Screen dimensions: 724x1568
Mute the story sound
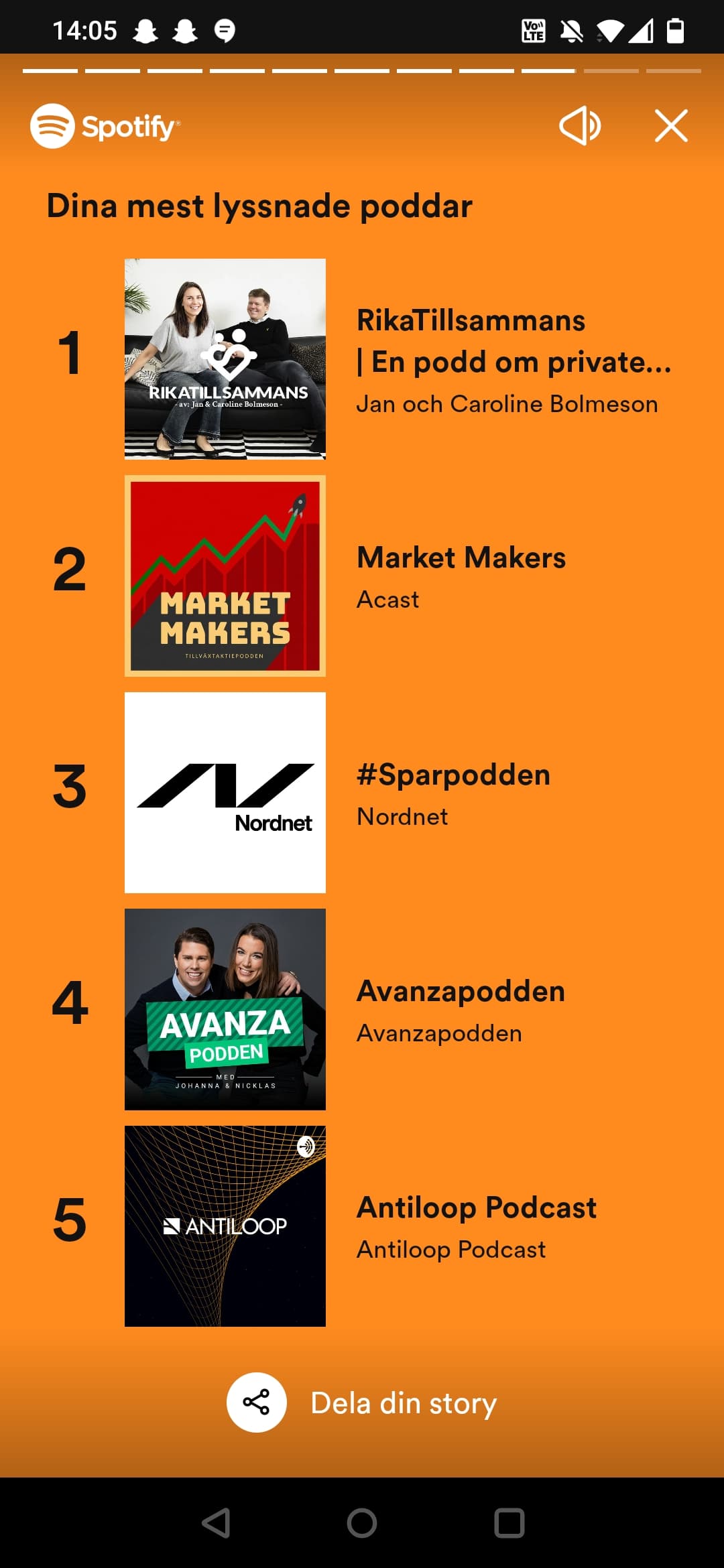click(x=580, y=125)
